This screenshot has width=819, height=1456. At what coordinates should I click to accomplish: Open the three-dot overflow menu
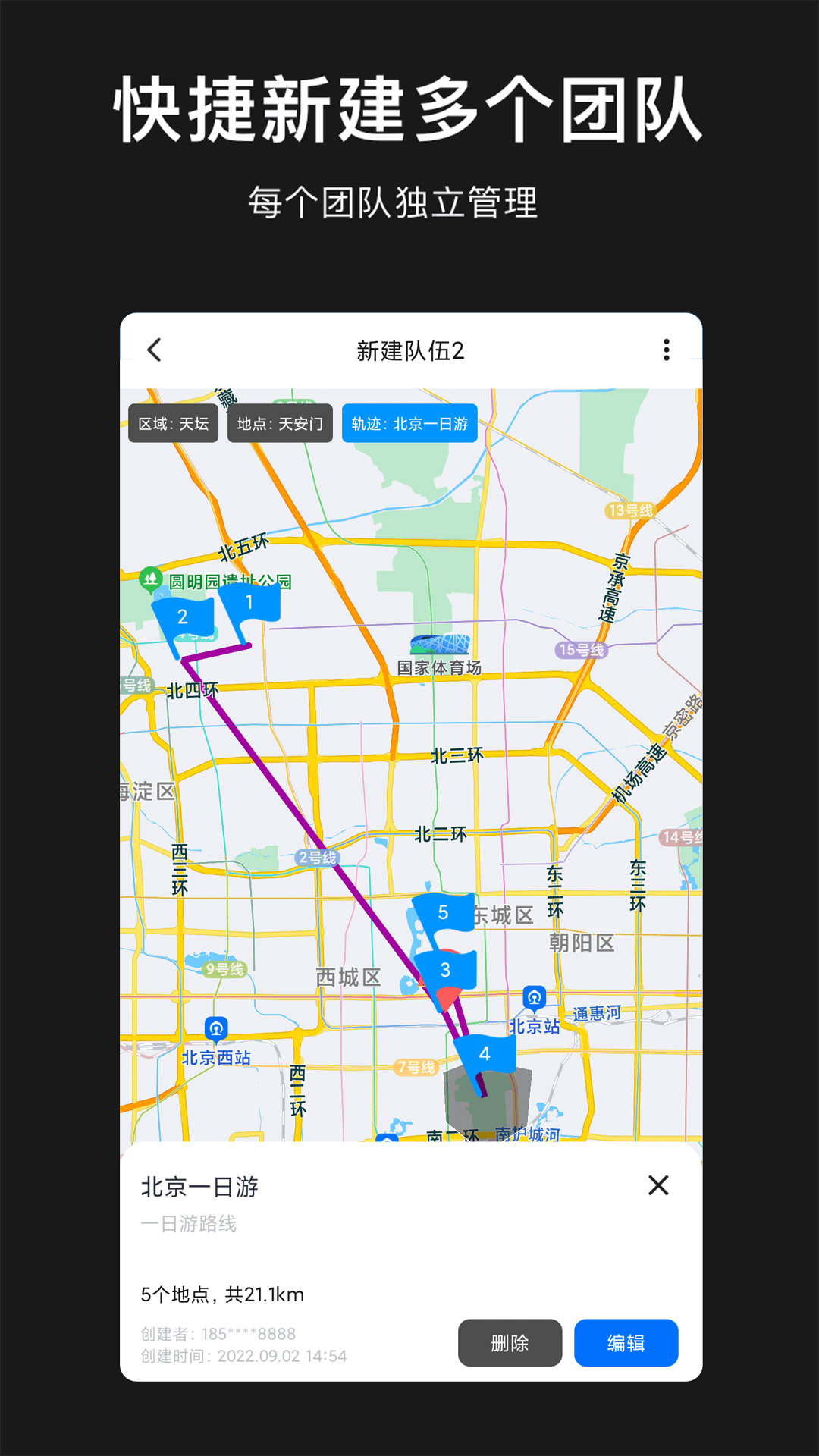667,350
